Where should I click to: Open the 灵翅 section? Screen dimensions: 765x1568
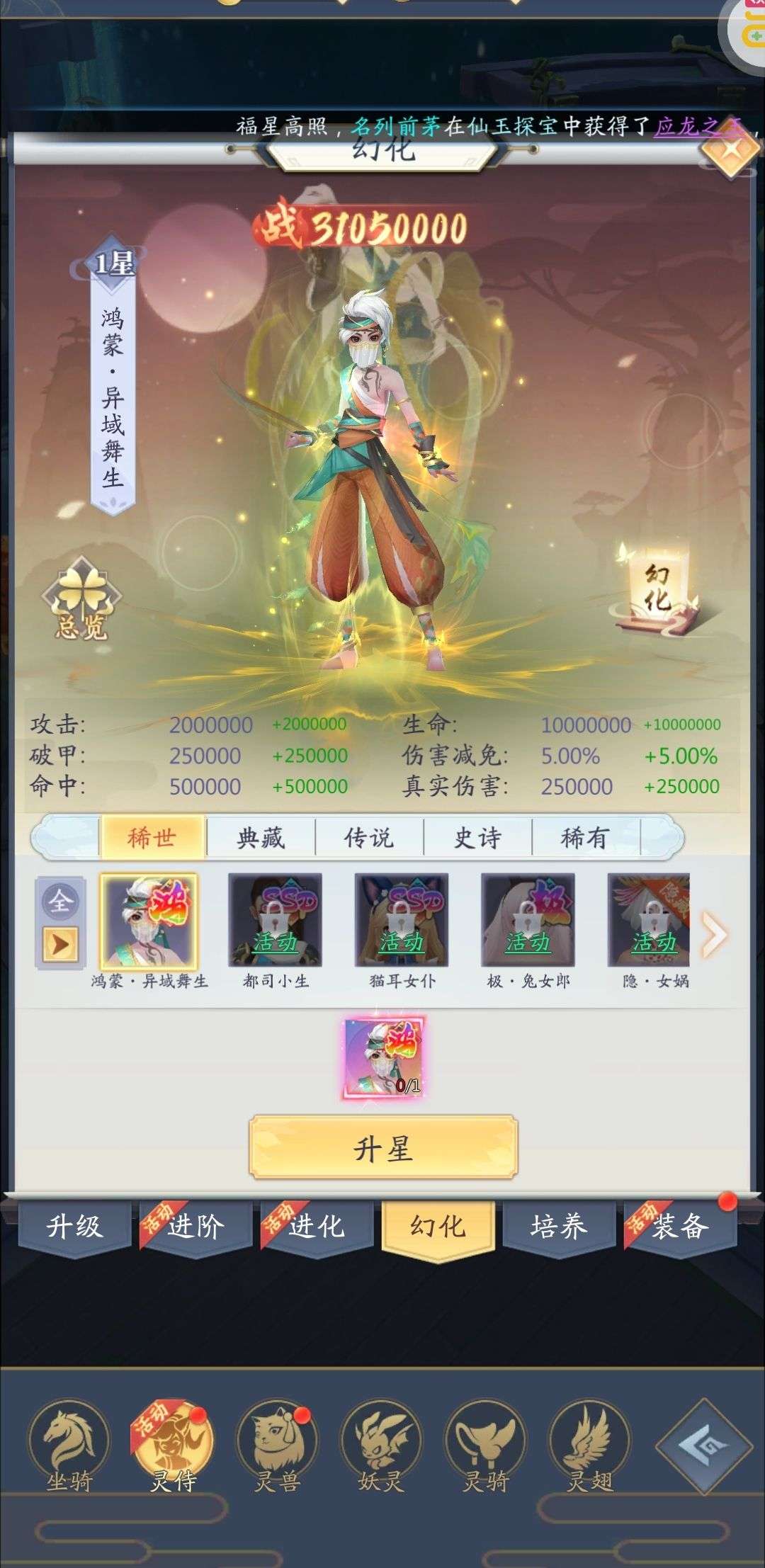point(590,1443)
